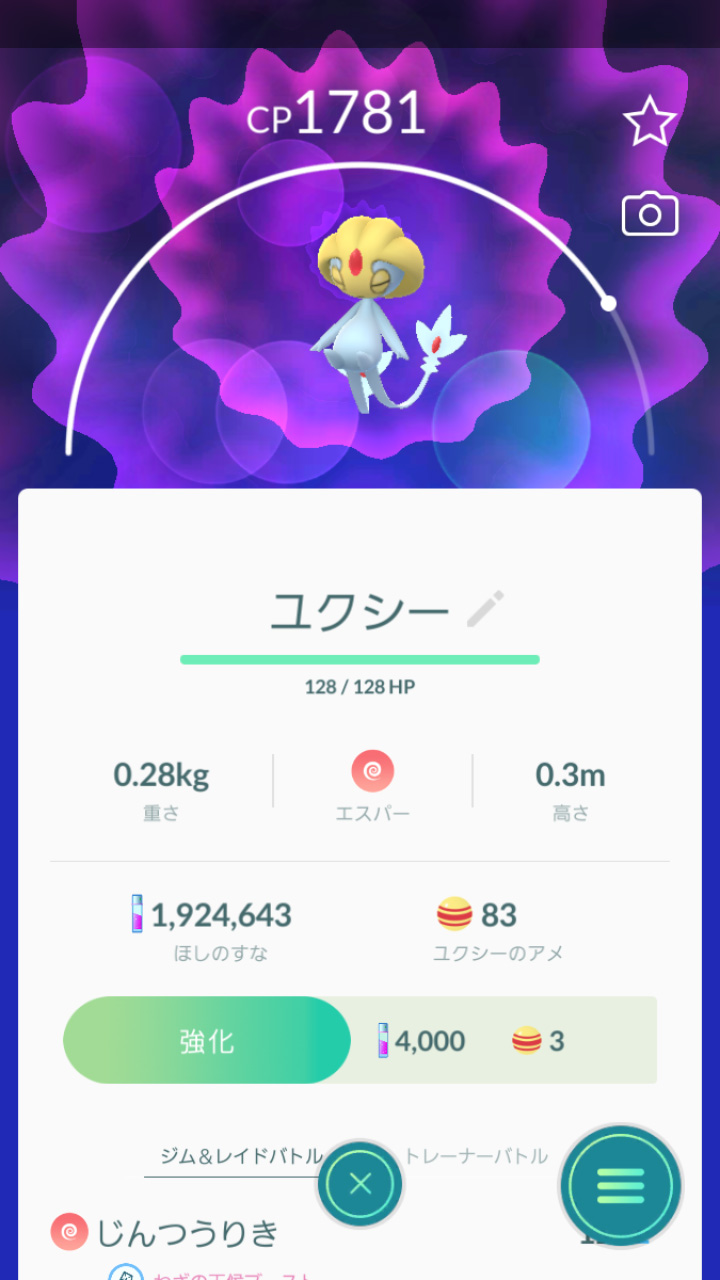Close the Pokémon detail screen
The image size is (720, 1280).
tap(360, 1185)
